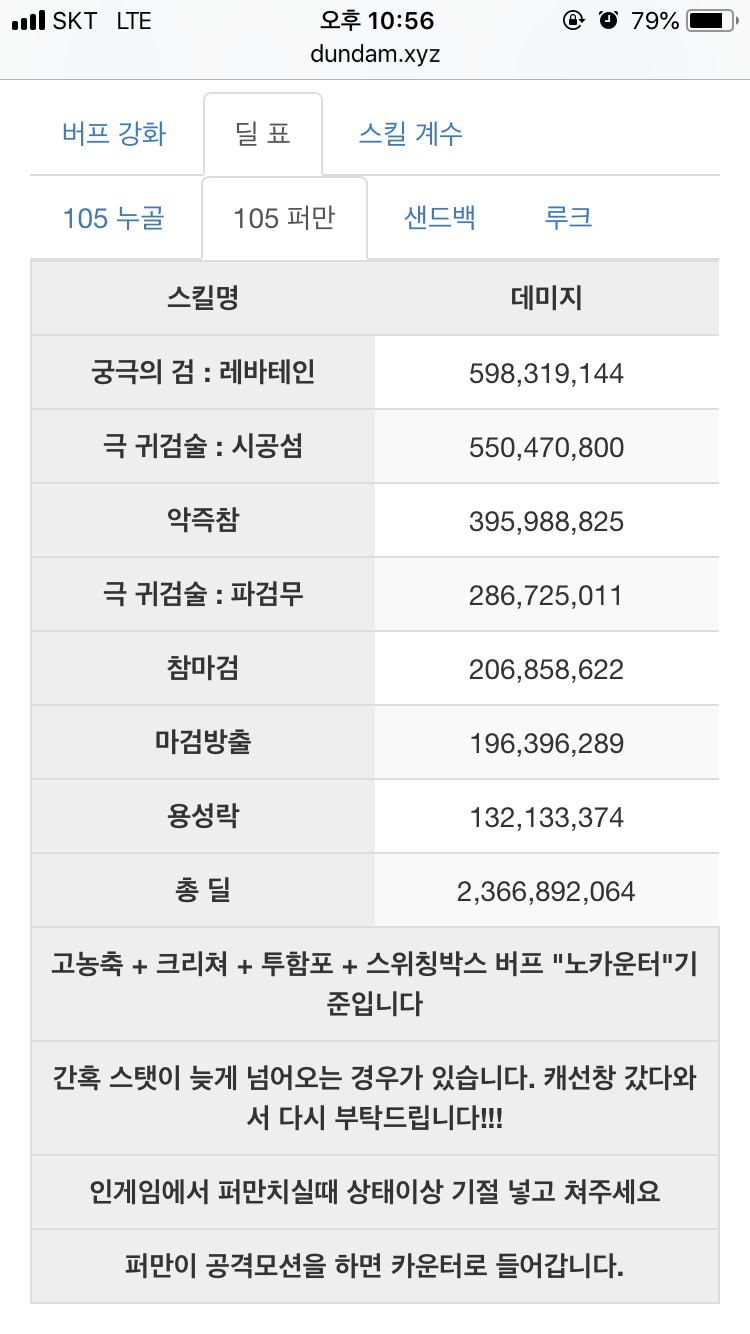Tap the dundam.xyz address bar
750x1334 pixels.
[375, 54]
